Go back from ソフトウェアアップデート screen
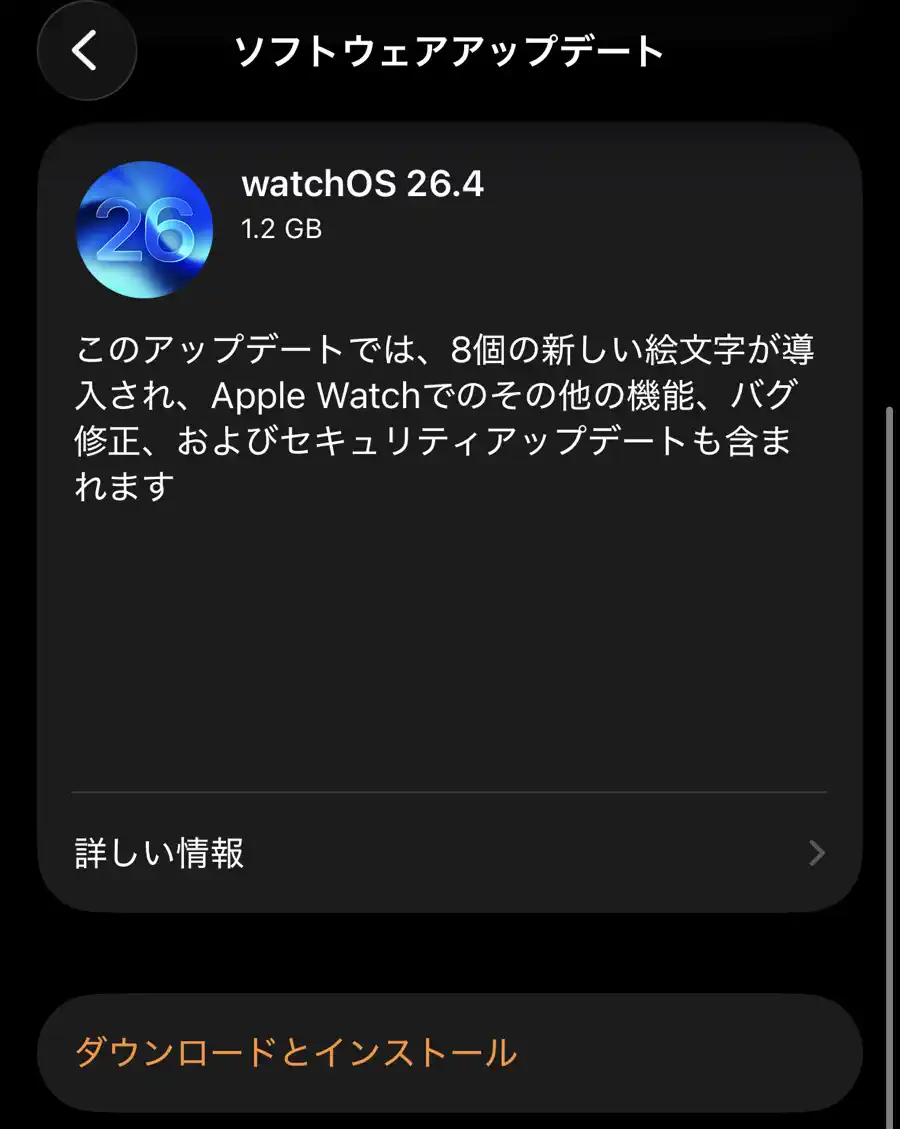 pos(86,50)
